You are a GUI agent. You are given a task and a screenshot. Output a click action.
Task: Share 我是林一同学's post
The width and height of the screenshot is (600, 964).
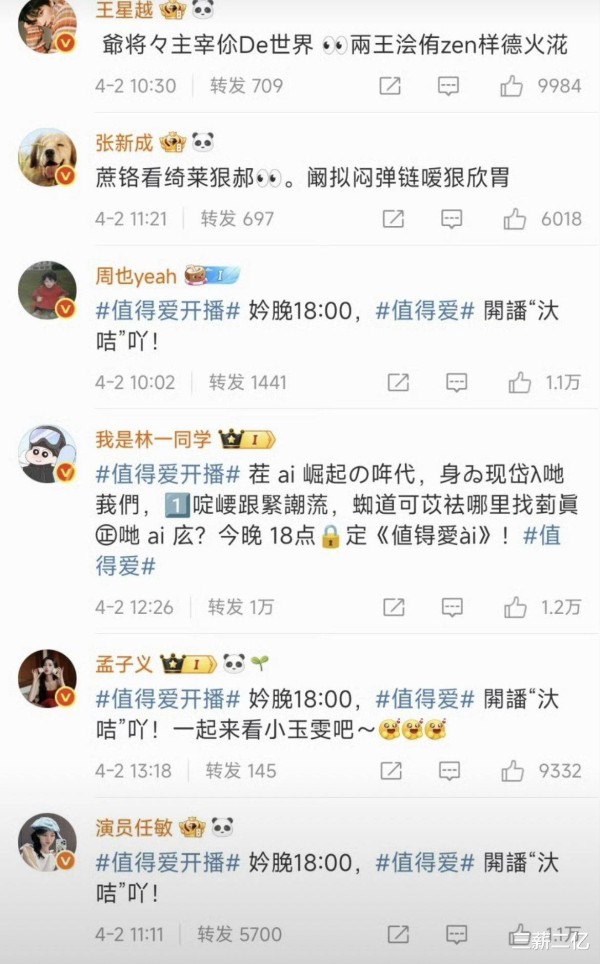pyautogui.click(x=393, y=607)
